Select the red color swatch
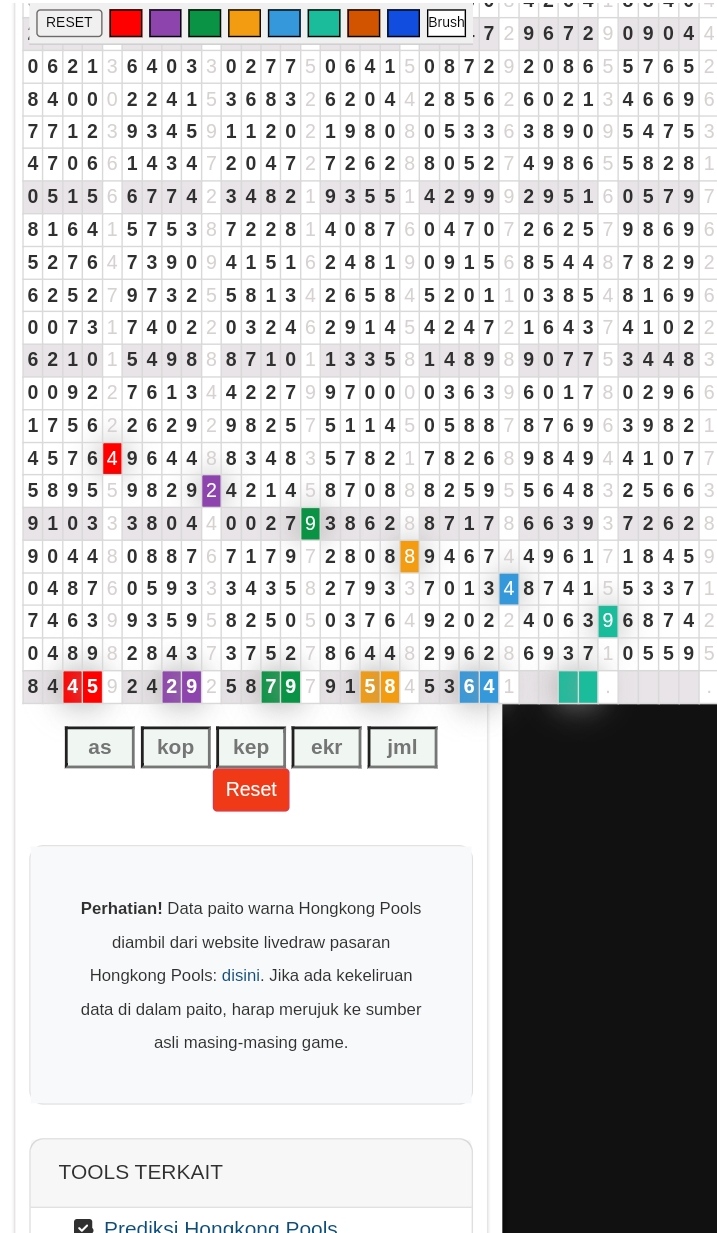The image size is (717, 1233). 125,23
